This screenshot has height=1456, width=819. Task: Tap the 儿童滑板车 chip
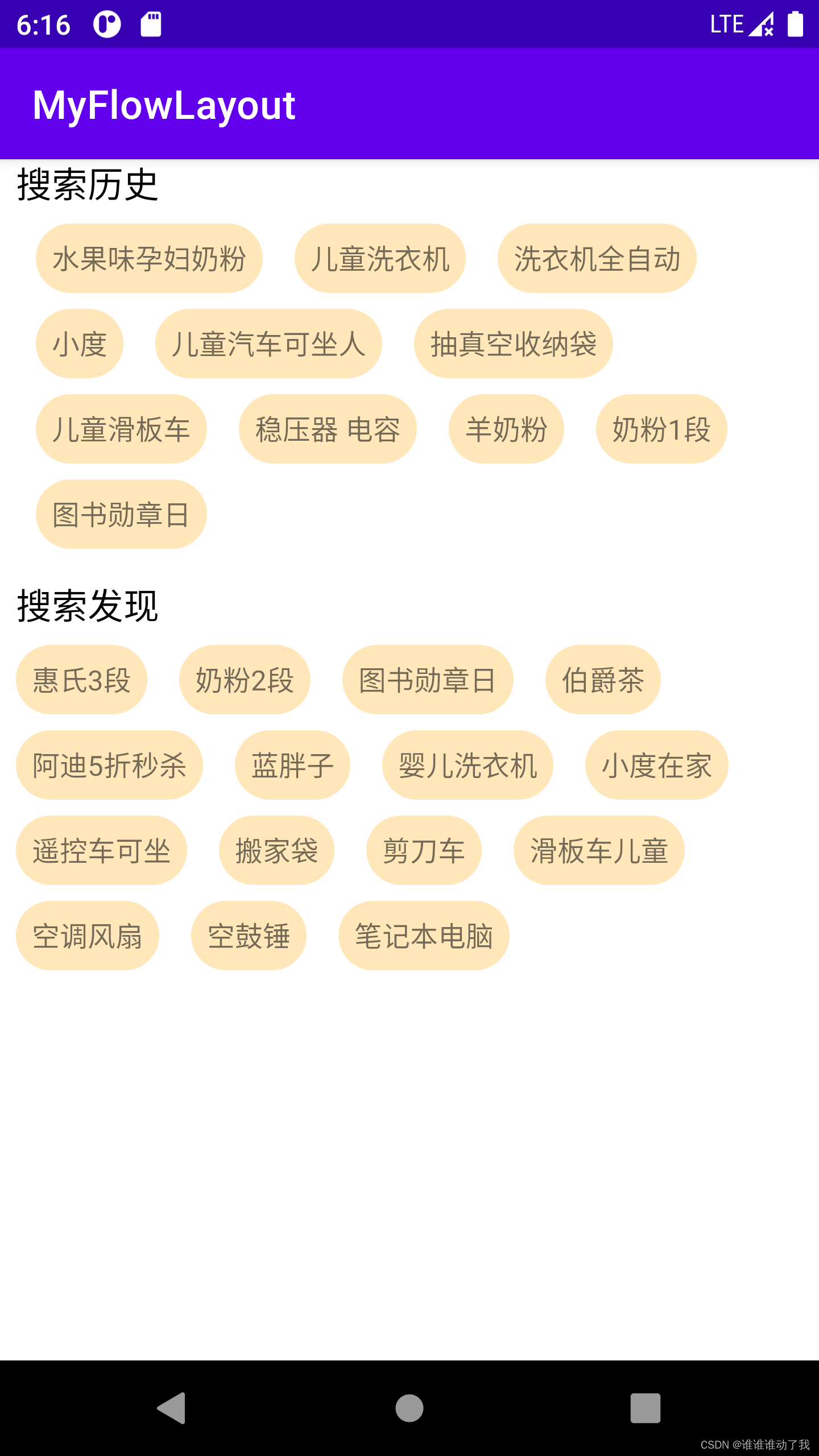pos(121,429)
